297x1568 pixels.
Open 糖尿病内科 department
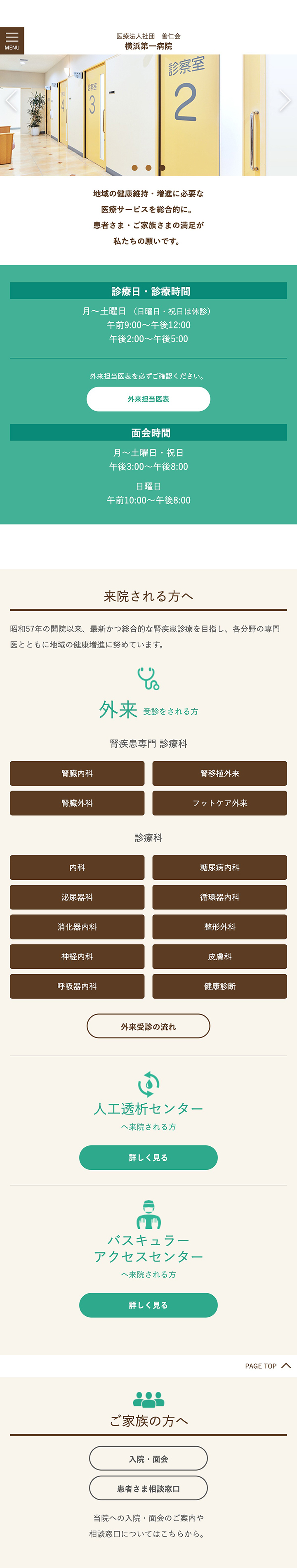[x=219, y=867]
